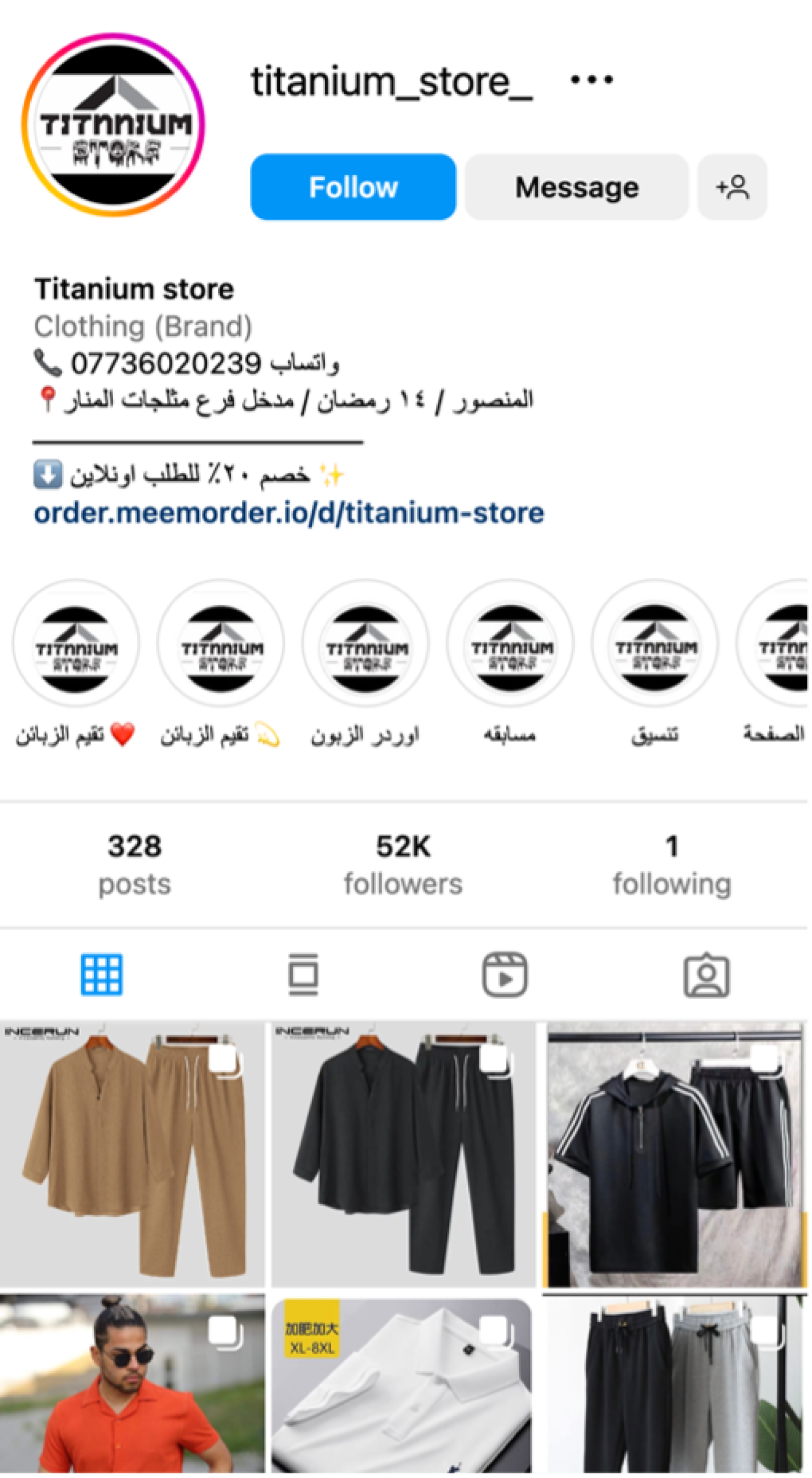This screenshot has width=812, height=1478.
Task: Switch to the grid posts tab
Action: tap(101, 975)
